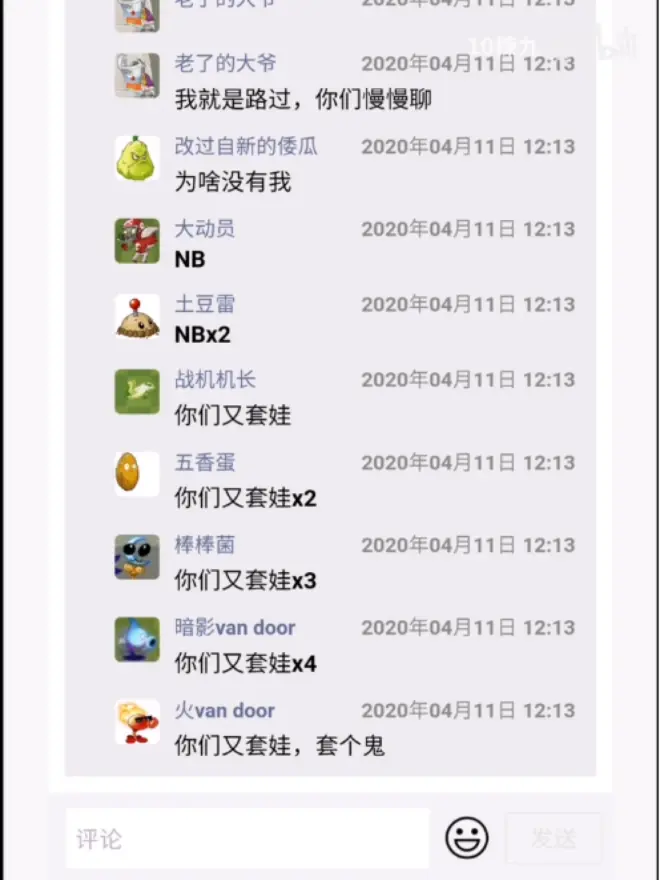The image size is (660, 880).
Task: Tap the 评论 comment input field
Action: (x=247, y=838)
